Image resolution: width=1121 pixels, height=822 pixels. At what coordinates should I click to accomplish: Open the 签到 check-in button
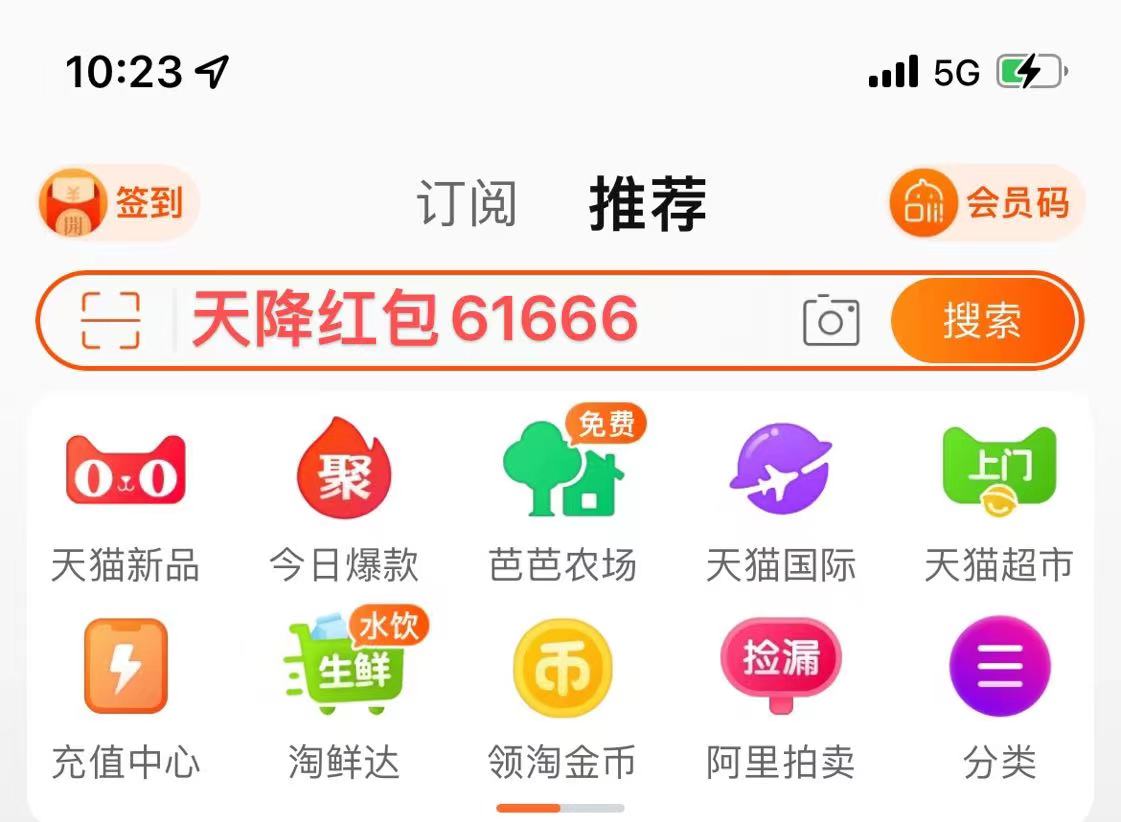(x=119, y=203)
